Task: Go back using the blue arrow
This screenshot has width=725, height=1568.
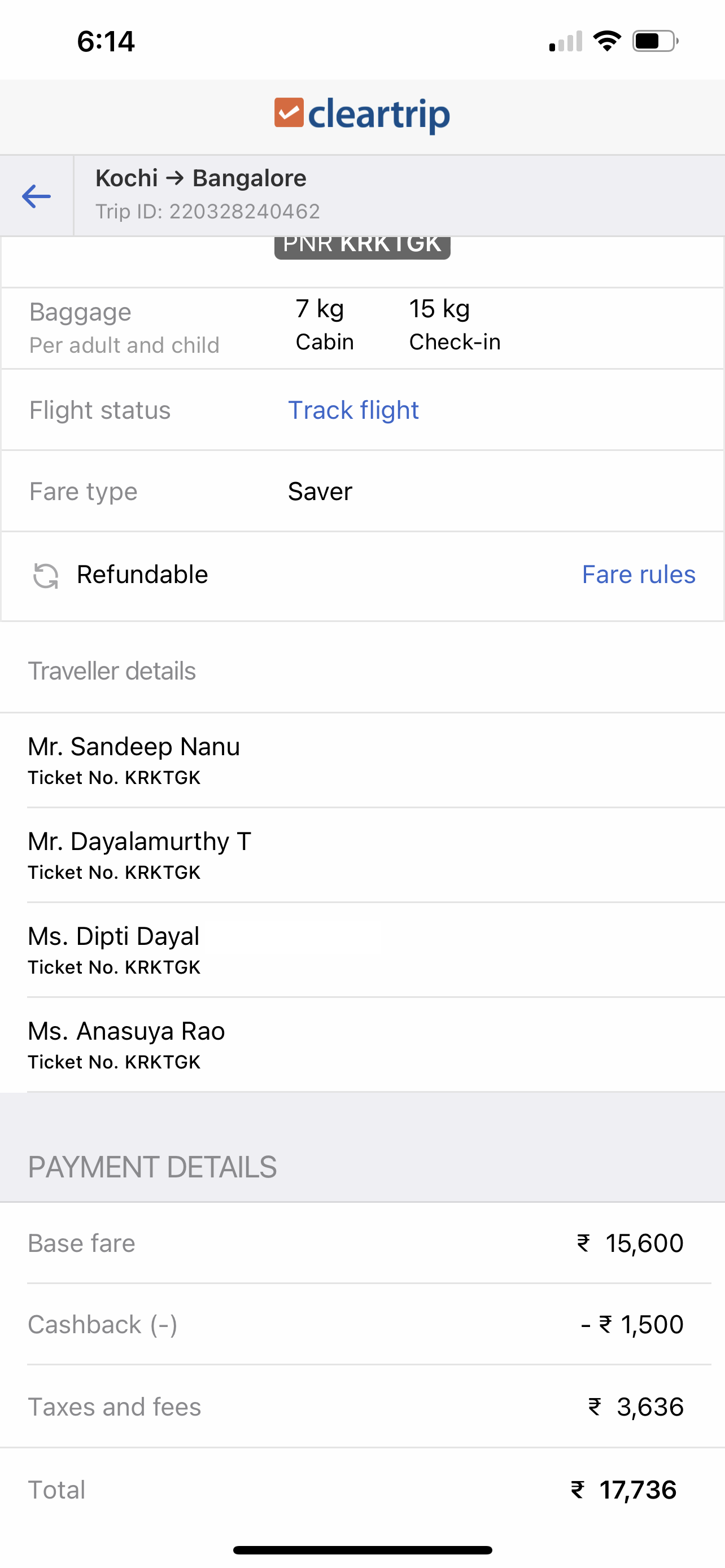Action: pos(37,196)
